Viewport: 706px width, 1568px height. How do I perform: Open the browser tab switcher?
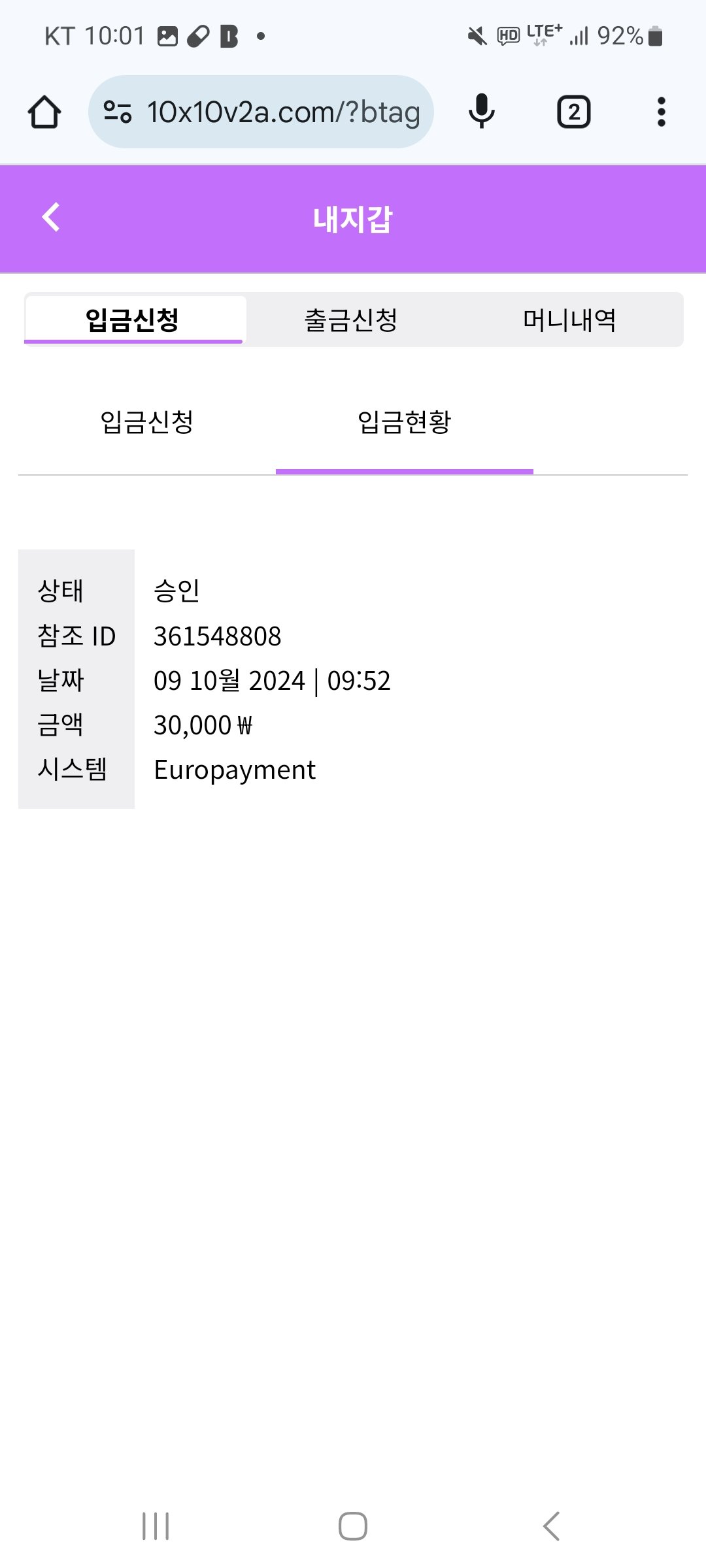[573, 112]
